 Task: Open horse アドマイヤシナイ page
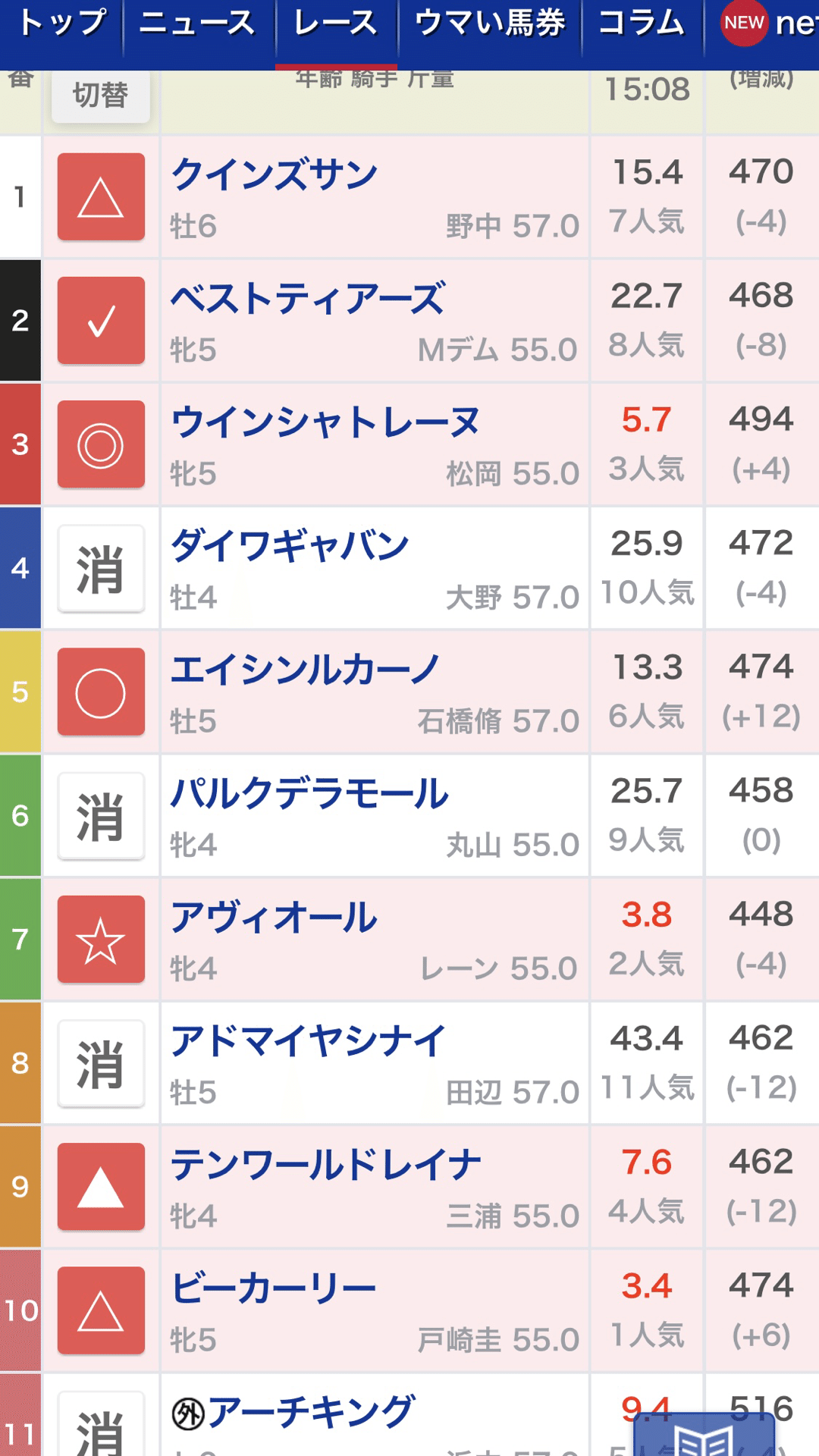(x=308, y=1041)
